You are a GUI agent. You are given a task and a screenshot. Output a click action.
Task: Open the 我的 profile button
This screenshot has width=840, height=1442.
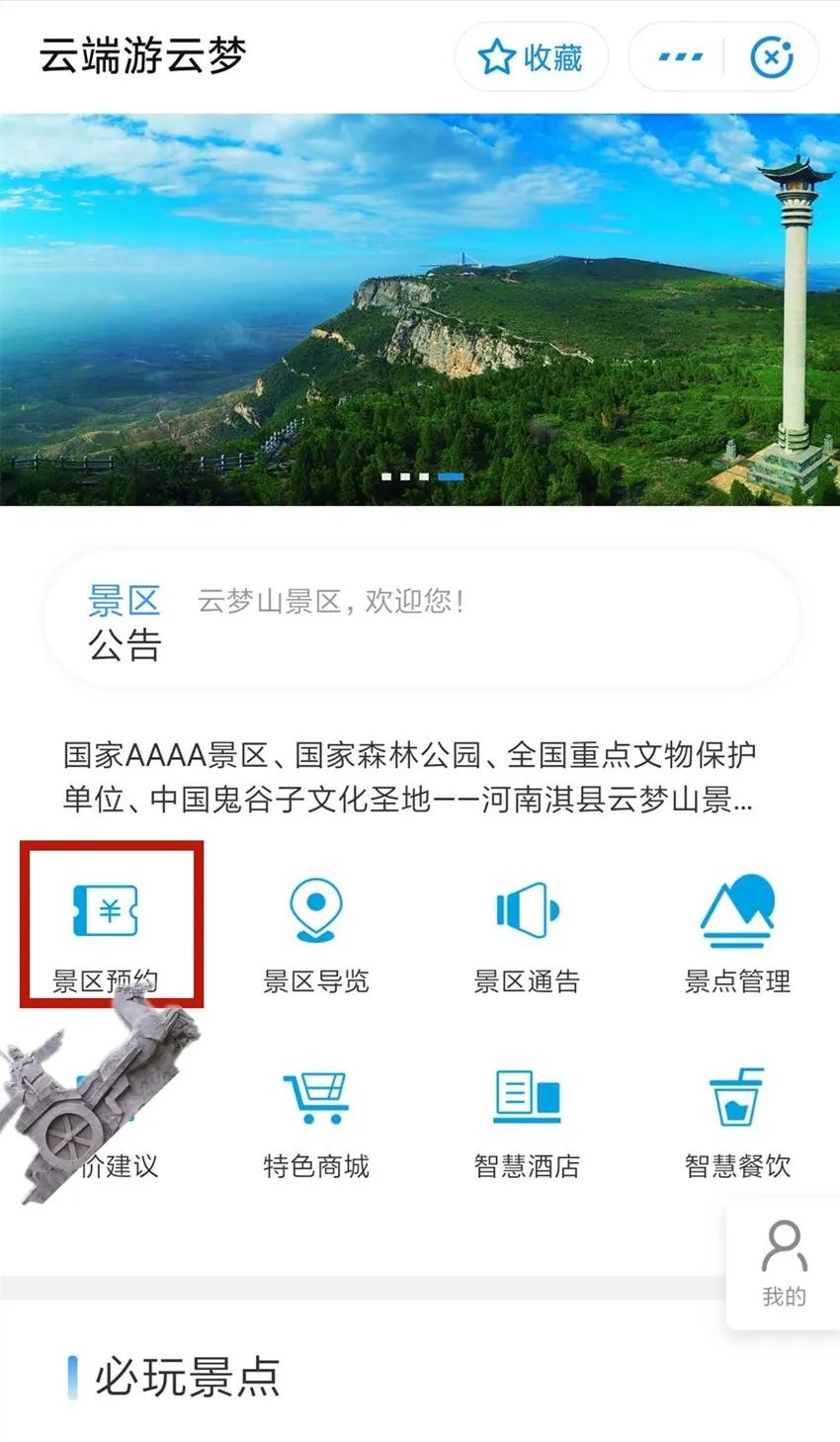click(785, 1263)
